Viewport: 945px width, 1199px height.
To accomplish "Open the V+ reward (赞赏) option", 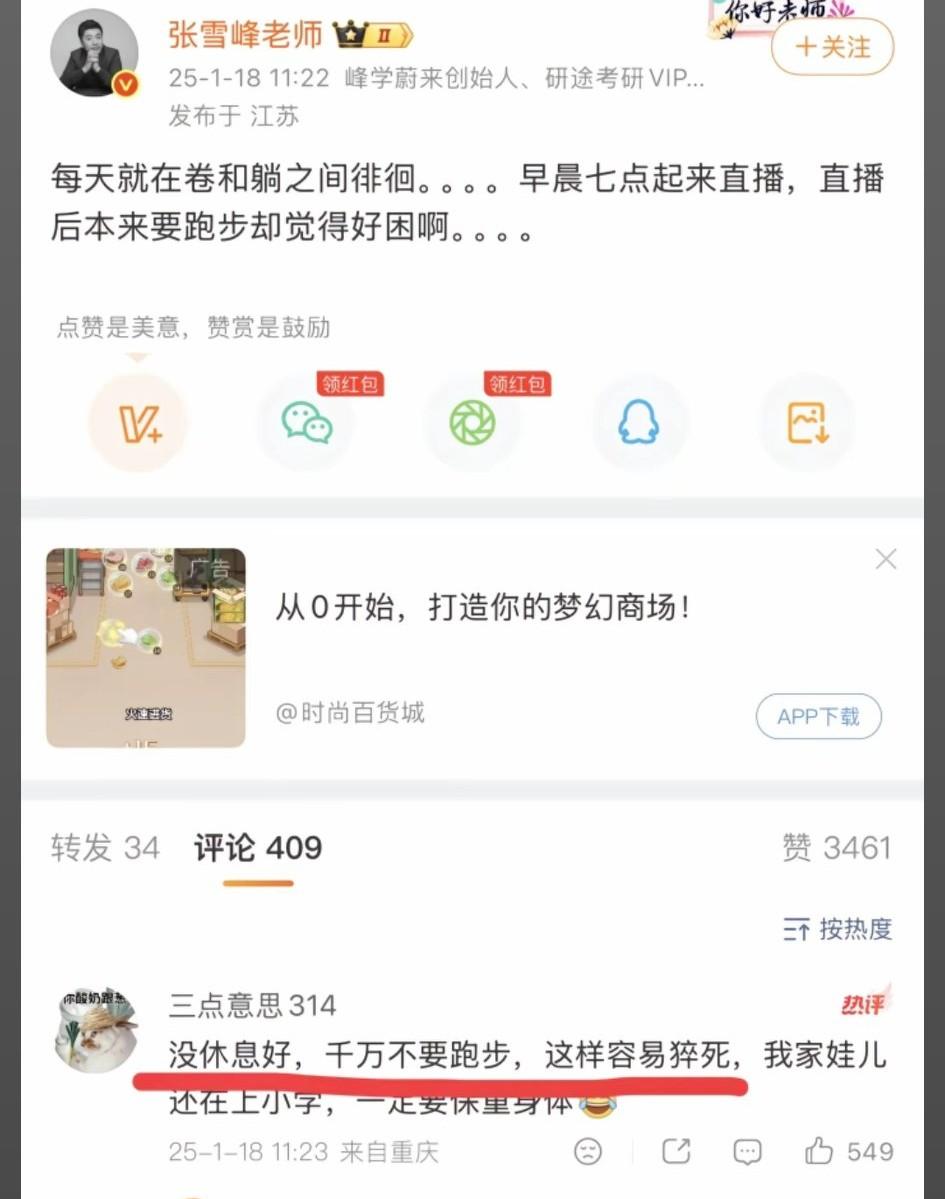I will [139, 423].
